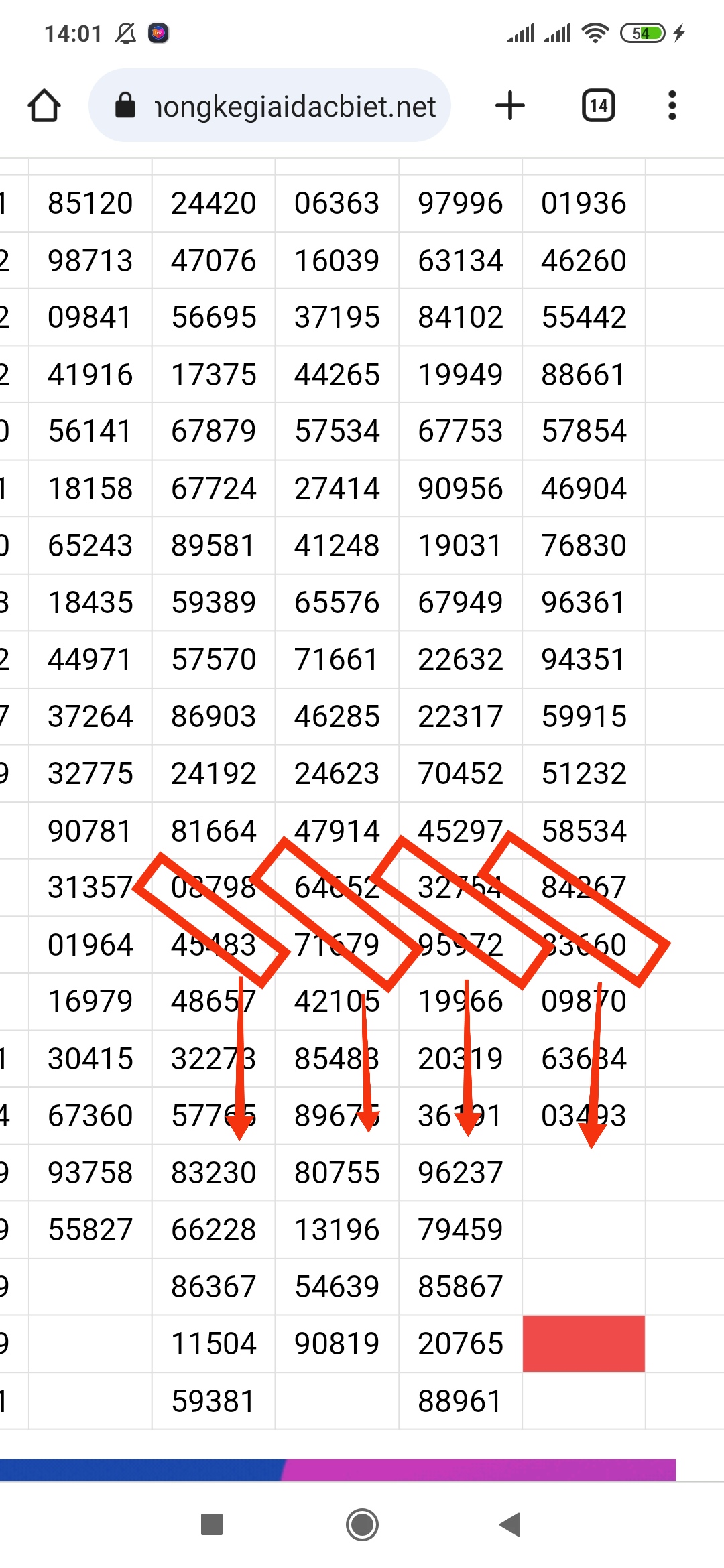
Task: Open a new browser tab
Action: point(510,106)
